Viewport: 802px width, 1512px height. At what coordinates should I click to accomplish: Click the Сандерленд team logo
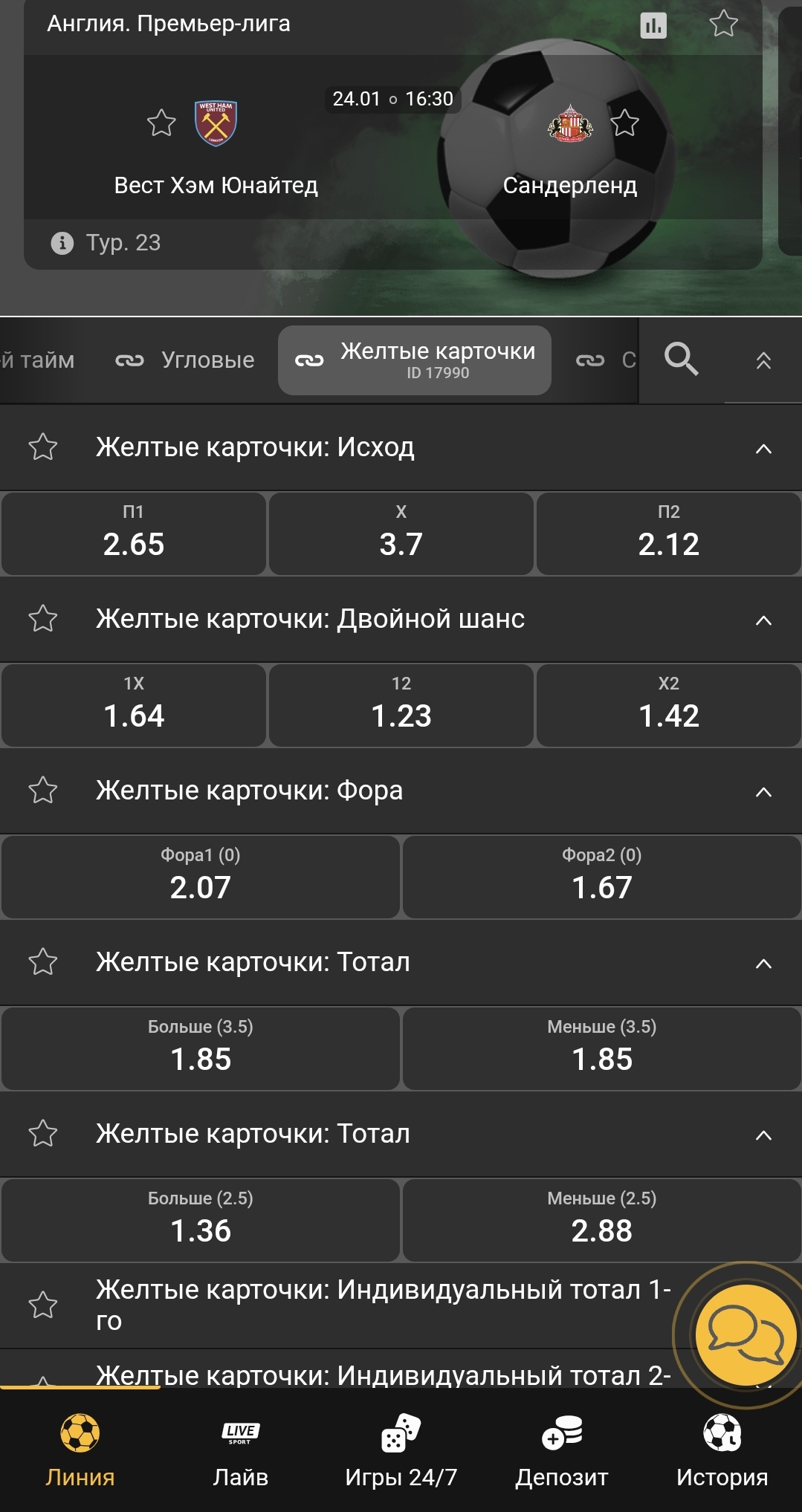click(569, 125)
